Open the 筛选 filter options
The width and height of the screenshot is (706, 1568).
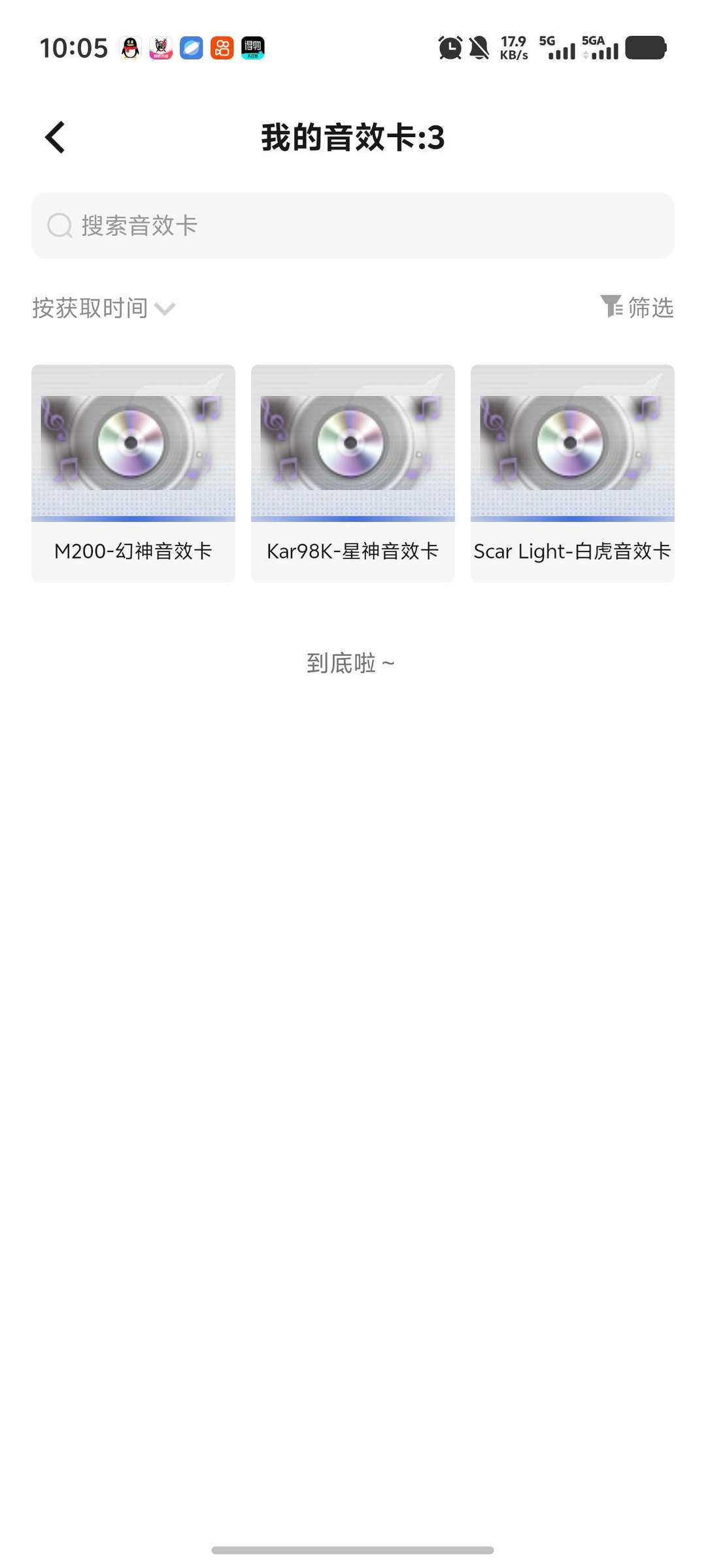point(637,307)
